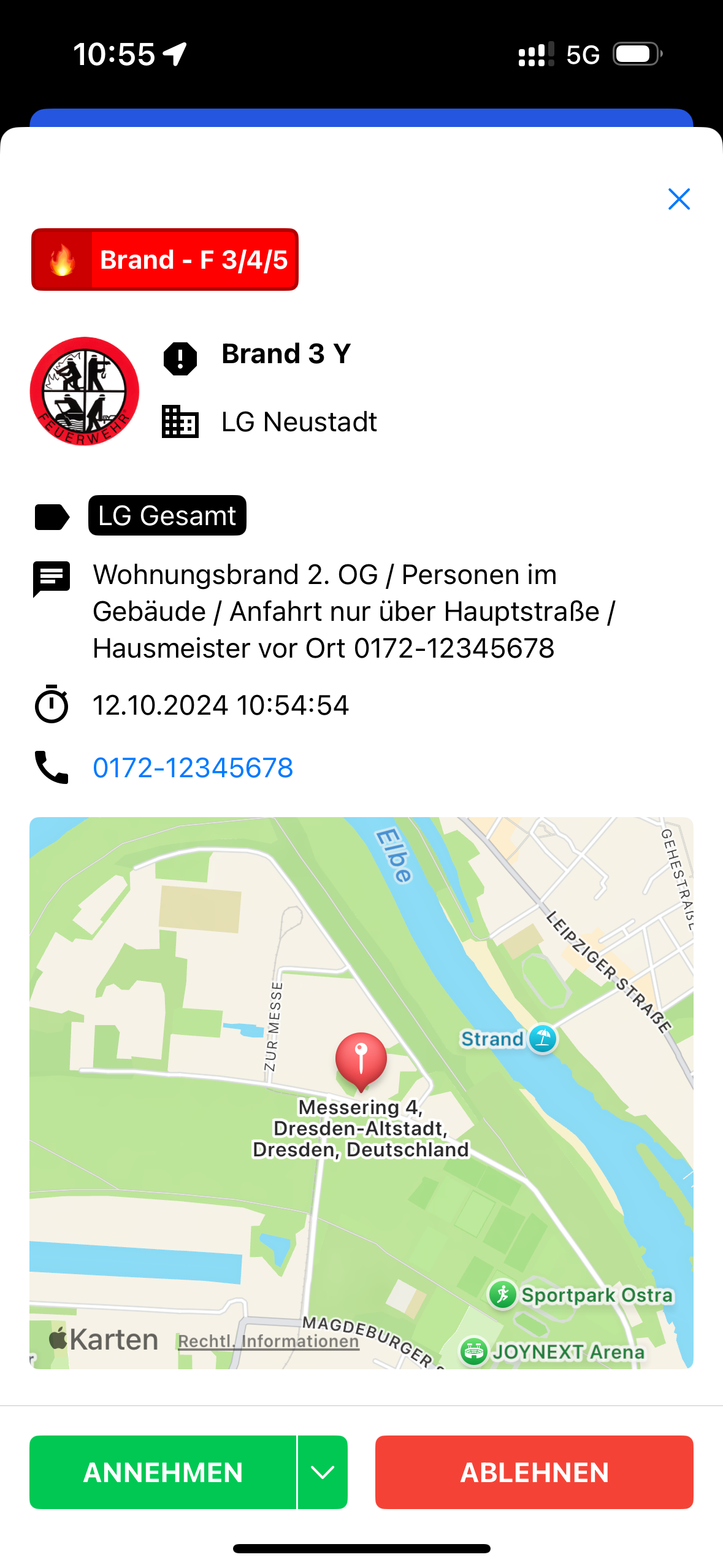Expand the dropdown arrow next to ANNEHMEN
The height and width of the screenshot is (1568, 723).
pos(323,1472)
